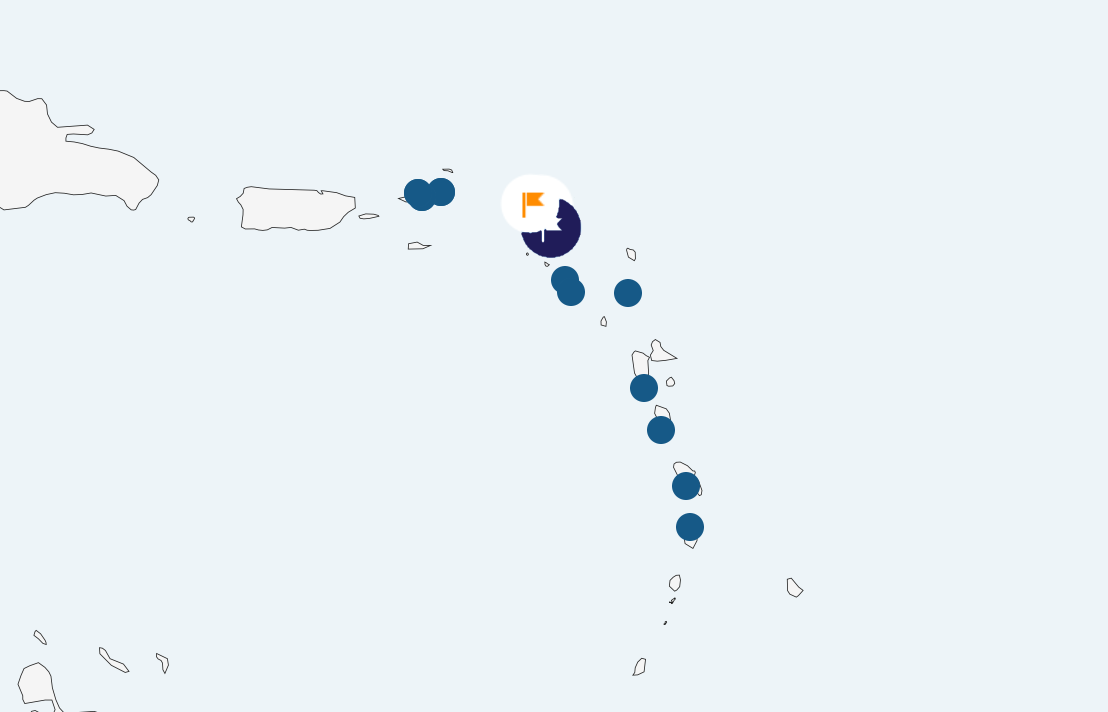Open the map marker on Guadeloupe
This screenshot has height=712, width=1108.
644,388
